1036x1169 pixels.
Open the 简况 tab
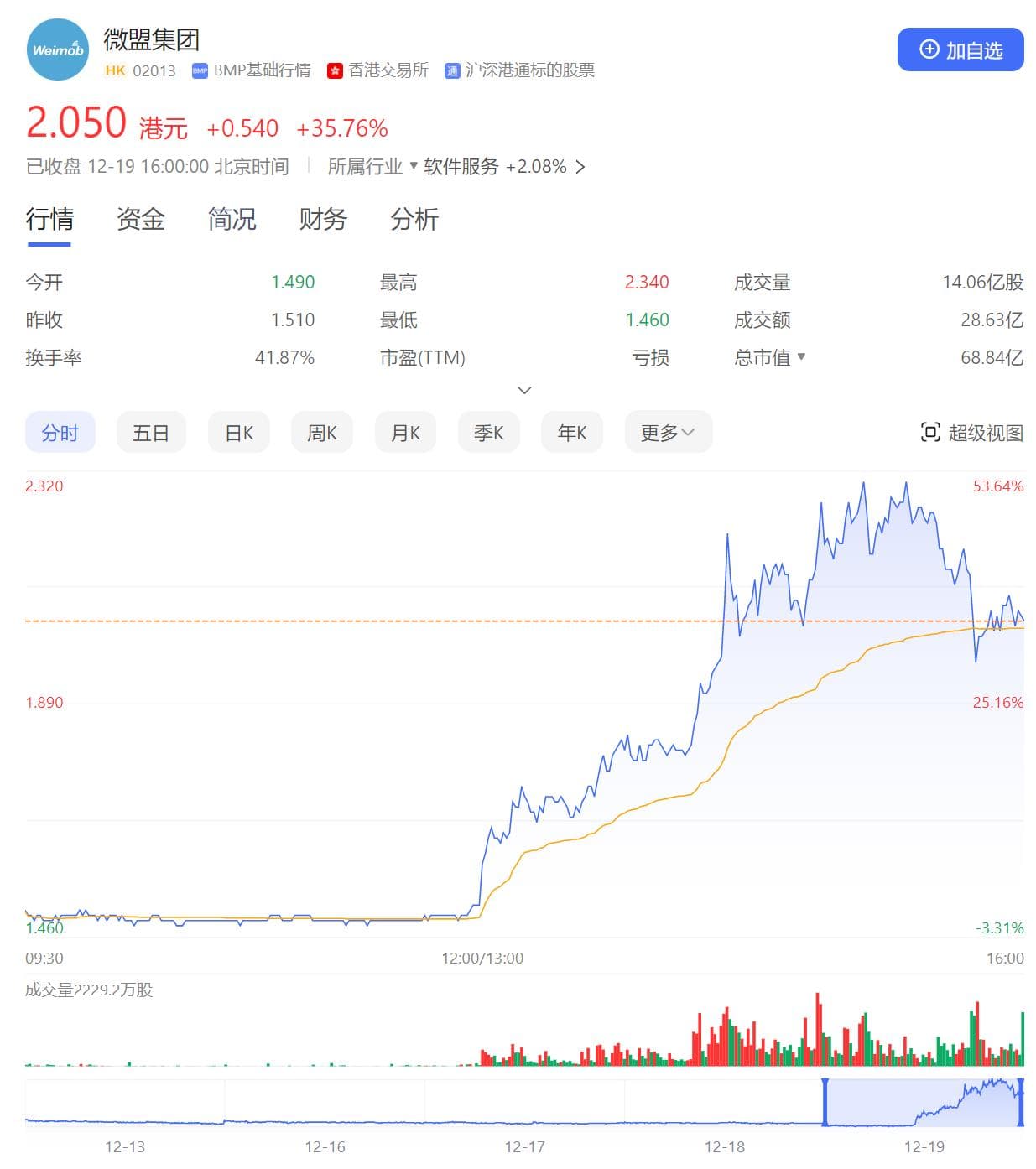(x=232, y=219)
